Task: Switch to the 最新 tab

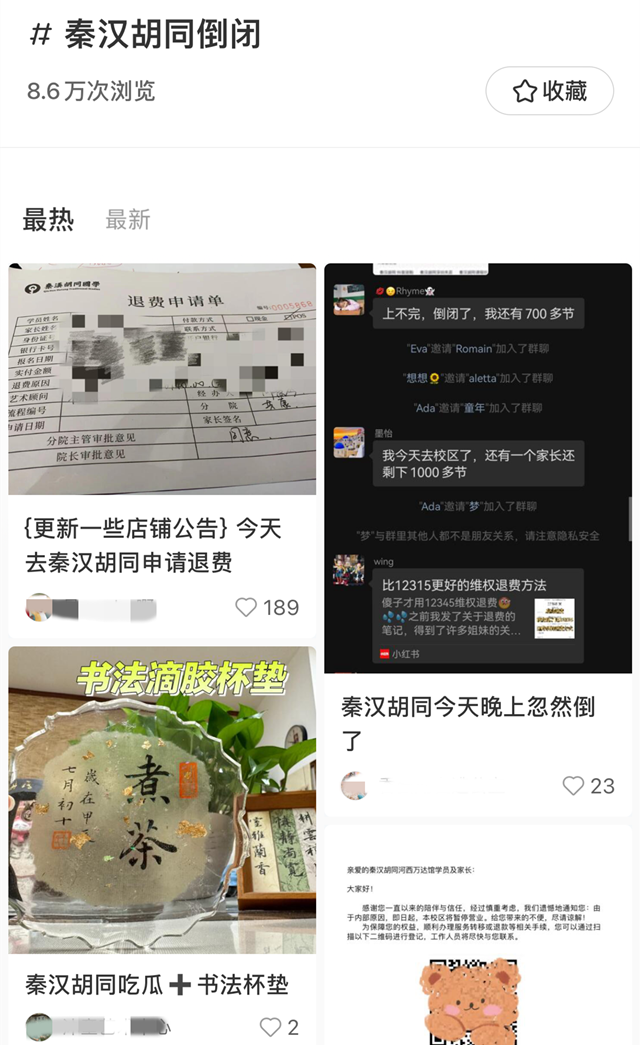Action: [x=128, y=219]
